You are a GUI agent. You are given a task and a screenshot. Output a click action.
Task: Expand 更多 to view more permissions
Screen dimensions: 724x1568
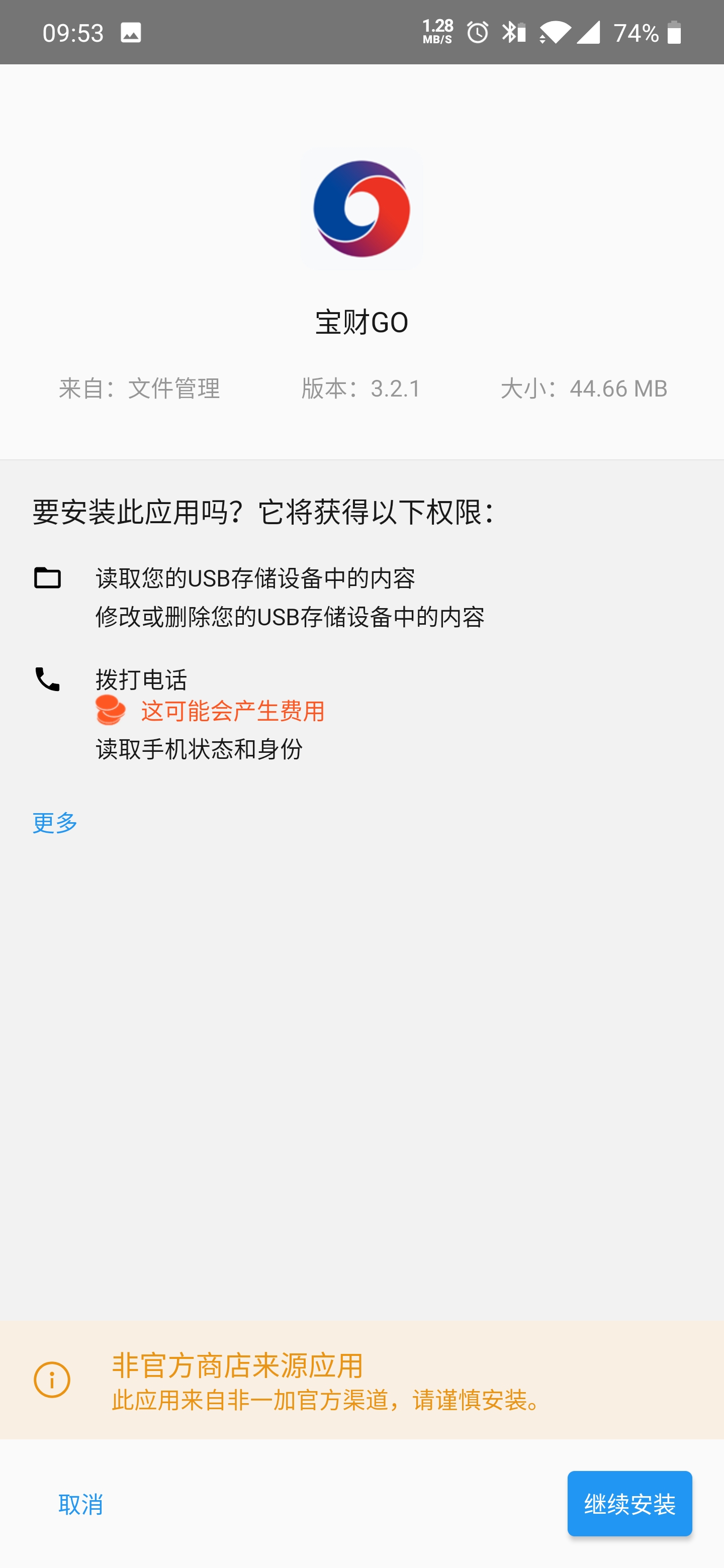[55, 822]
